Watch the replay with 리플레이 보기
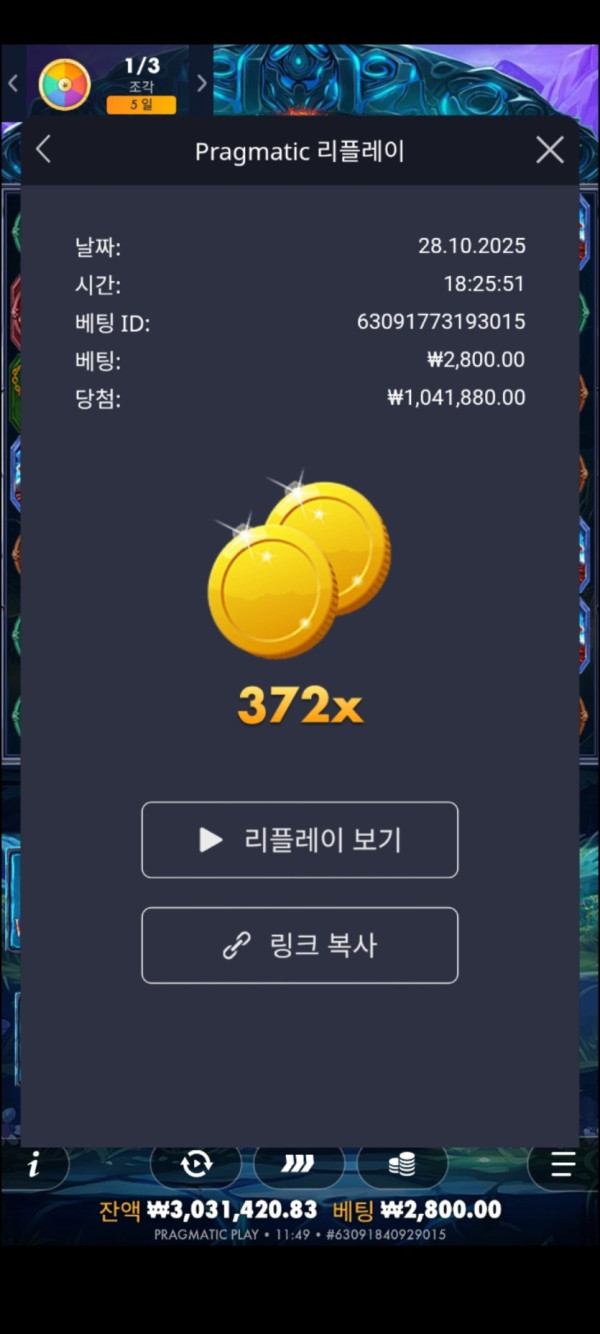Screen dimensions: 600x1334 [300, 840]
